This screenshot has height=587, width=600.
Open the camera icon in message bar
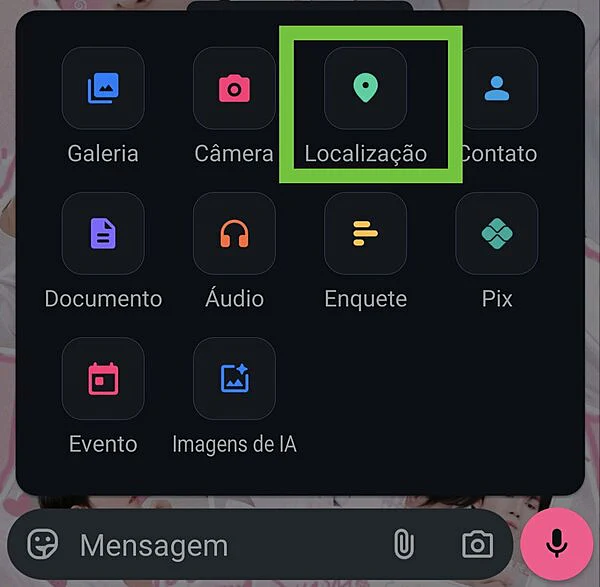click(477, 545)
